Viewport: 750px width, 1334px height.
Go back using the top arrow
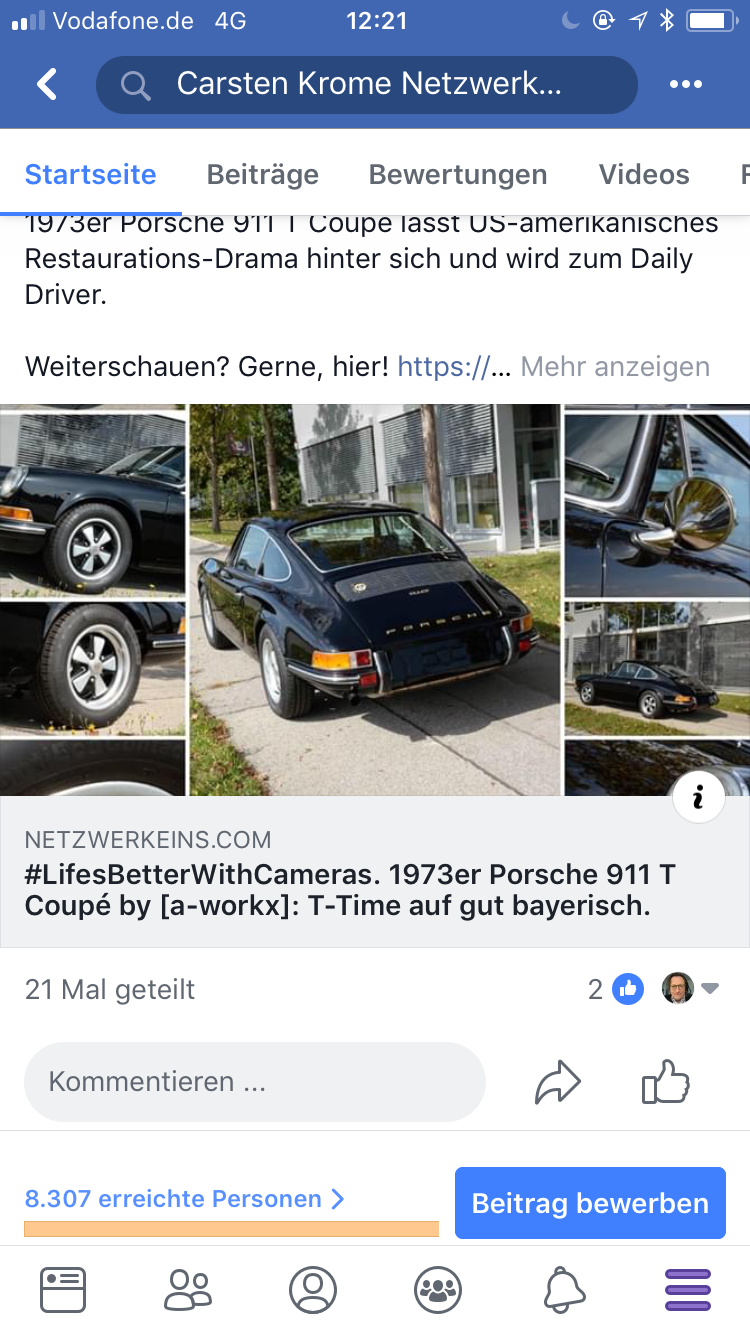point(48,85)
